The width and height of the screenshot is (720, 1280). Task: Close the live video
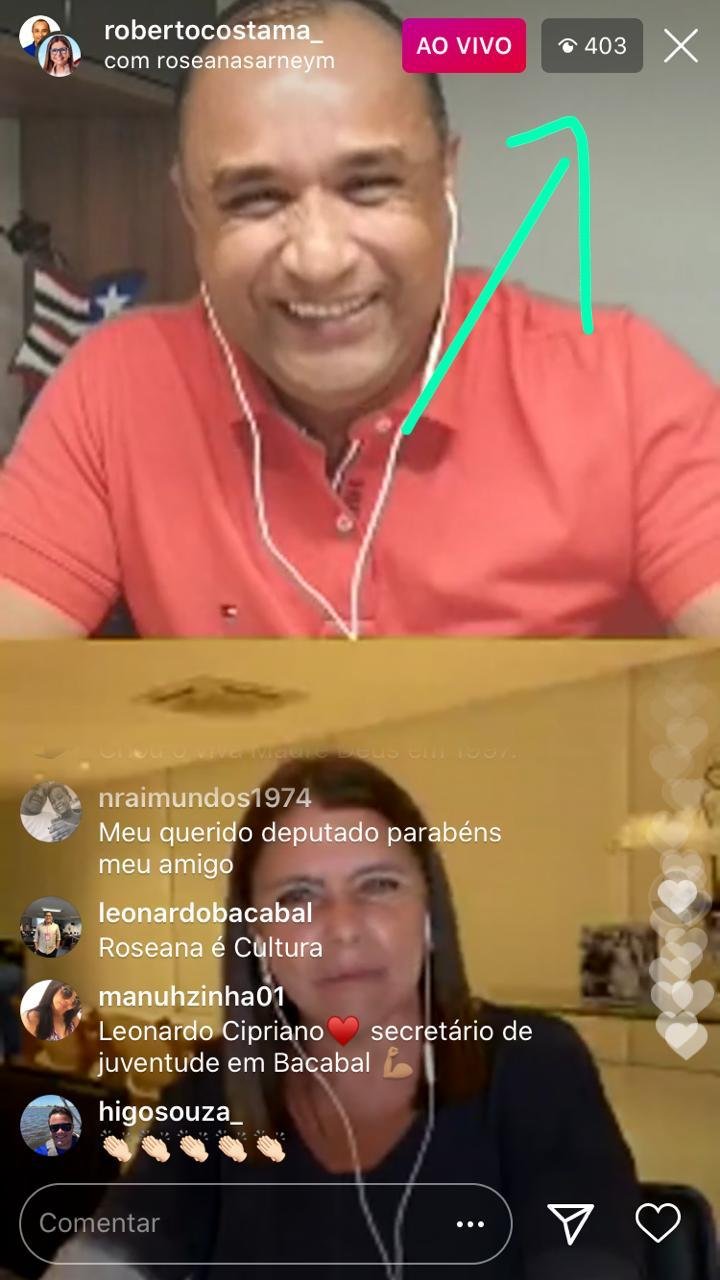pos(681,46)
